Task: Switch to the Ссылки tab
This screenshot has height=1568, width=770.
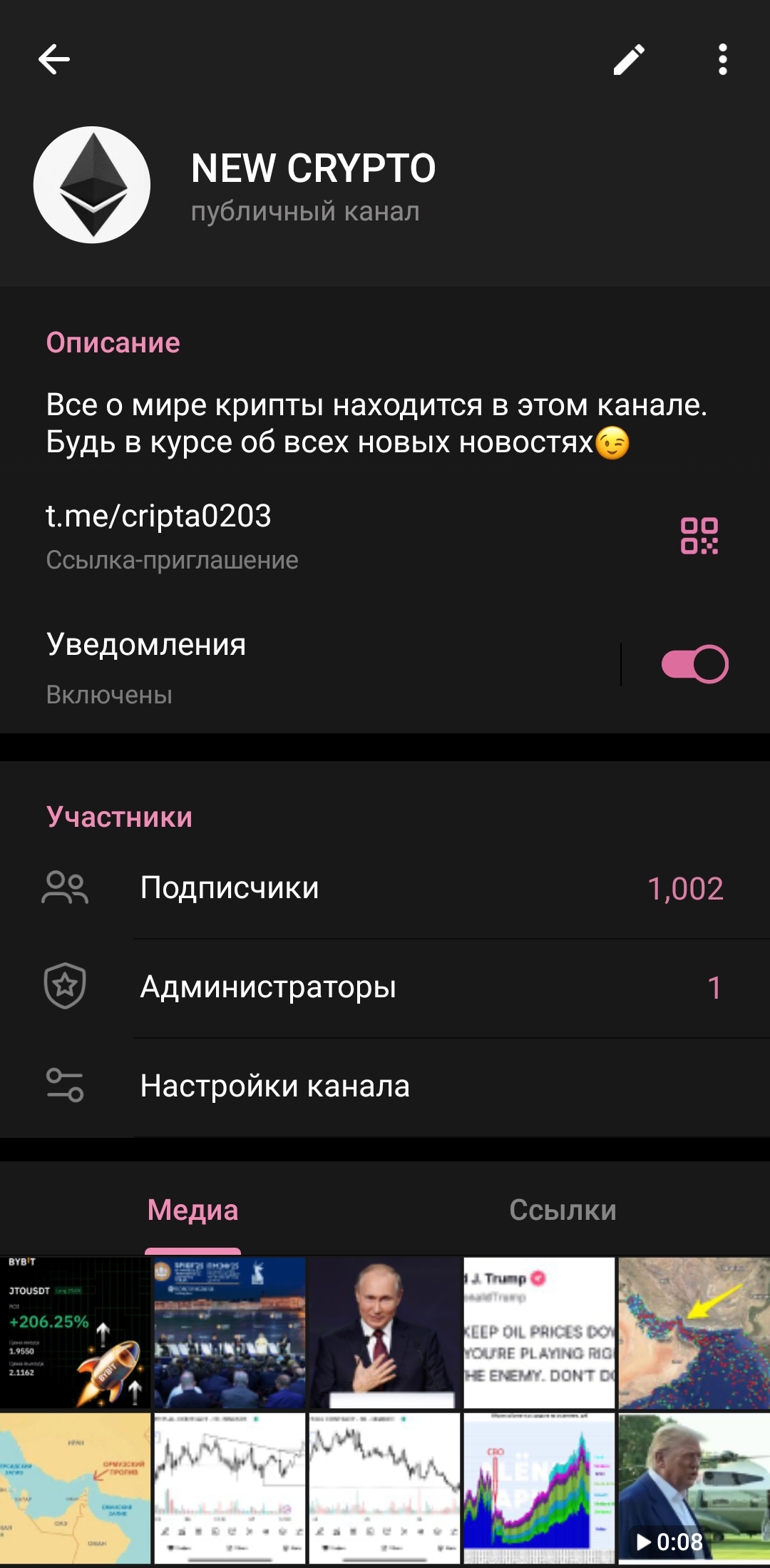Action: (563, 1211)
